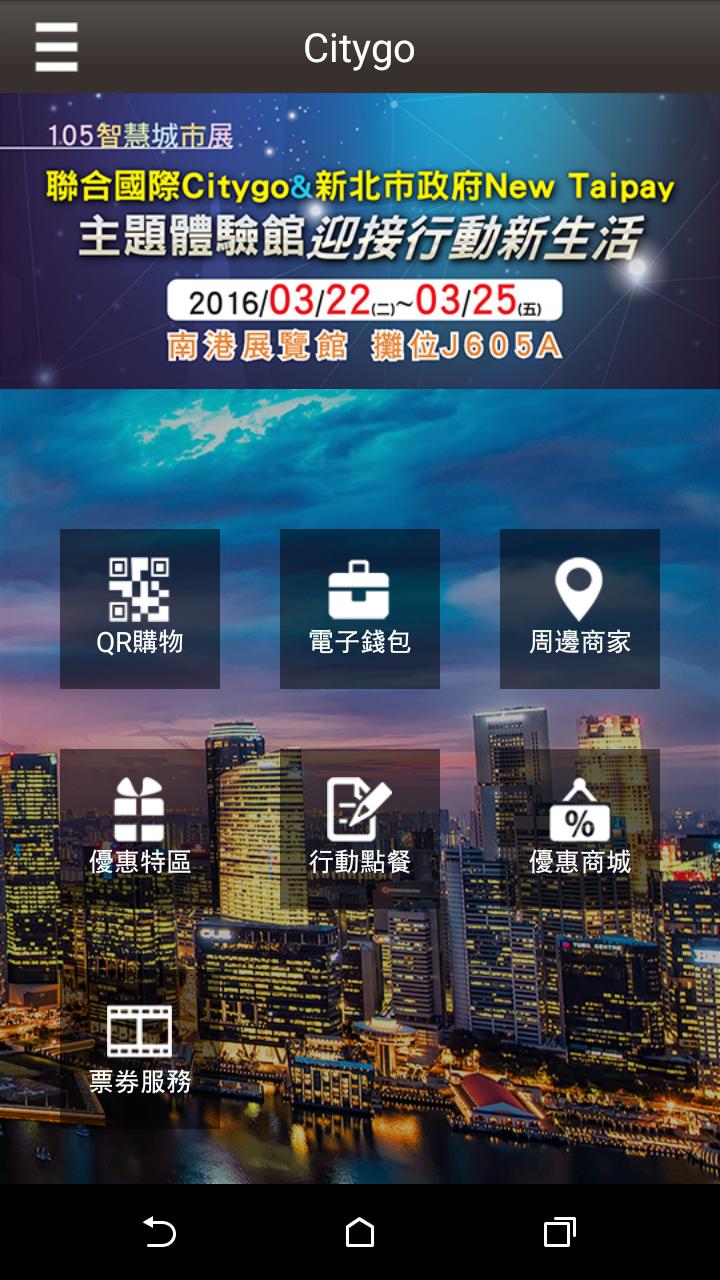This screenshot has height=1280, width=720.
Task: Open 周邊商家 to find nearby merchants
Action: [580, 609]
